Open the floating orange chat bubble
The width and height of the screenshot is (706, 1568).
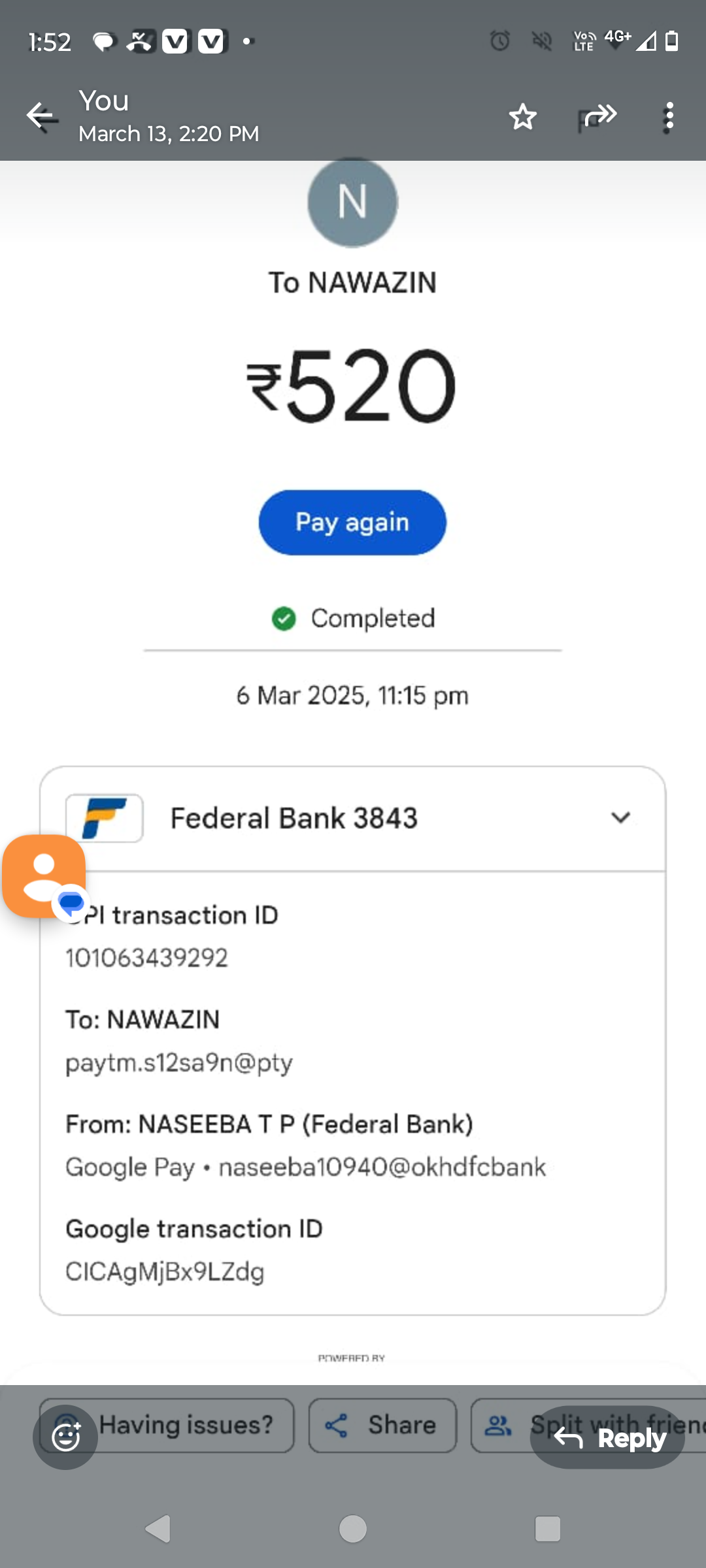click(x=44, y=876)
